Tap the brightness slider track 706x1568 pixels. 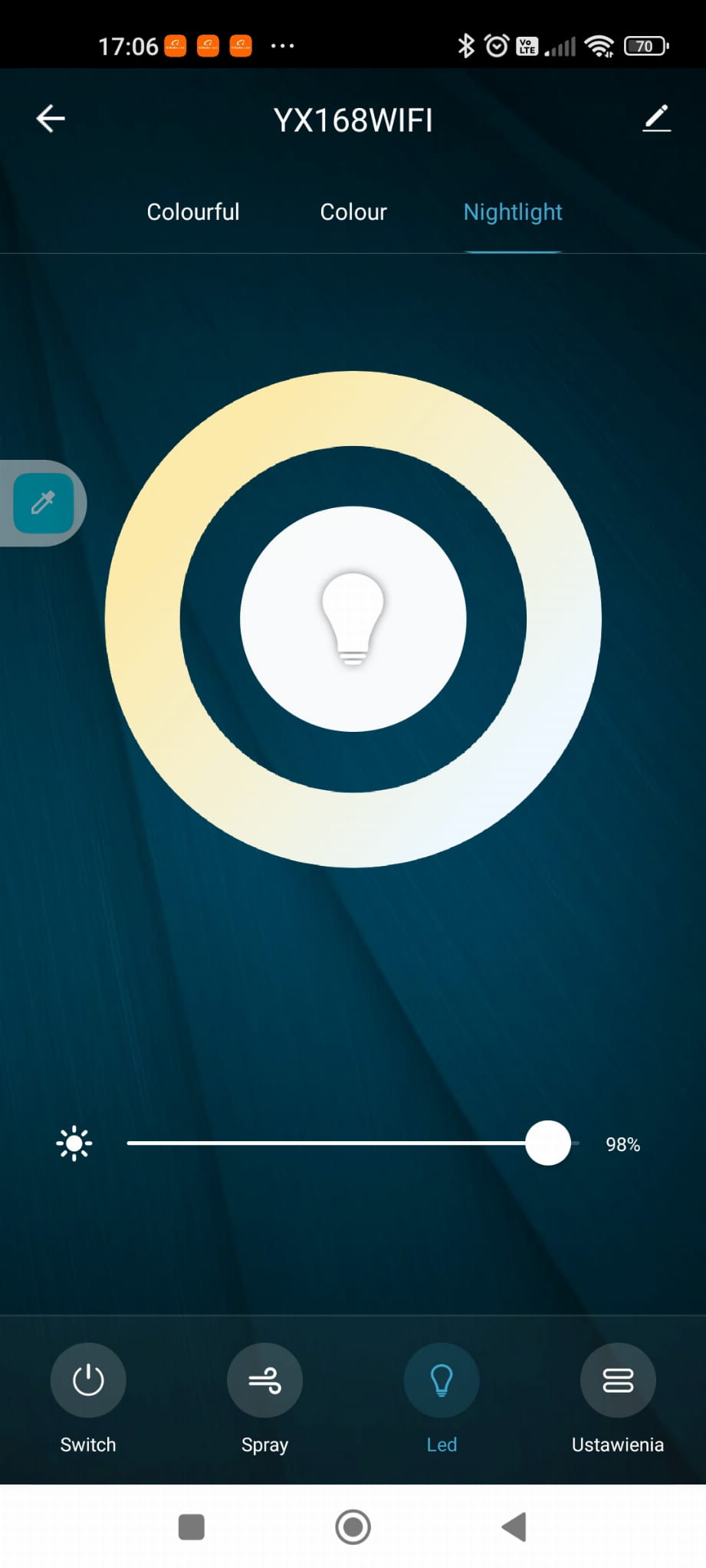(x=322, y=1143)
